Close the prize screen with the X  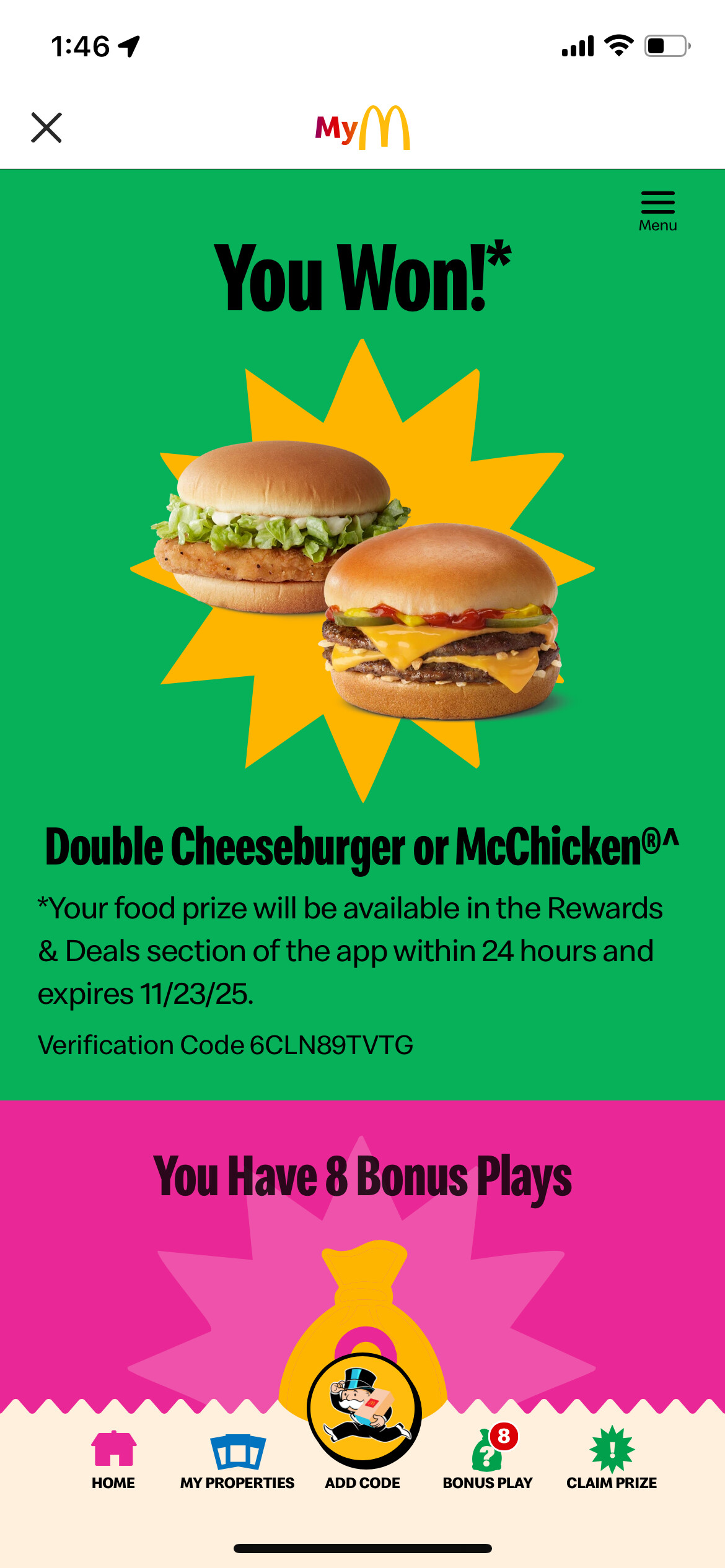[46, 128]
